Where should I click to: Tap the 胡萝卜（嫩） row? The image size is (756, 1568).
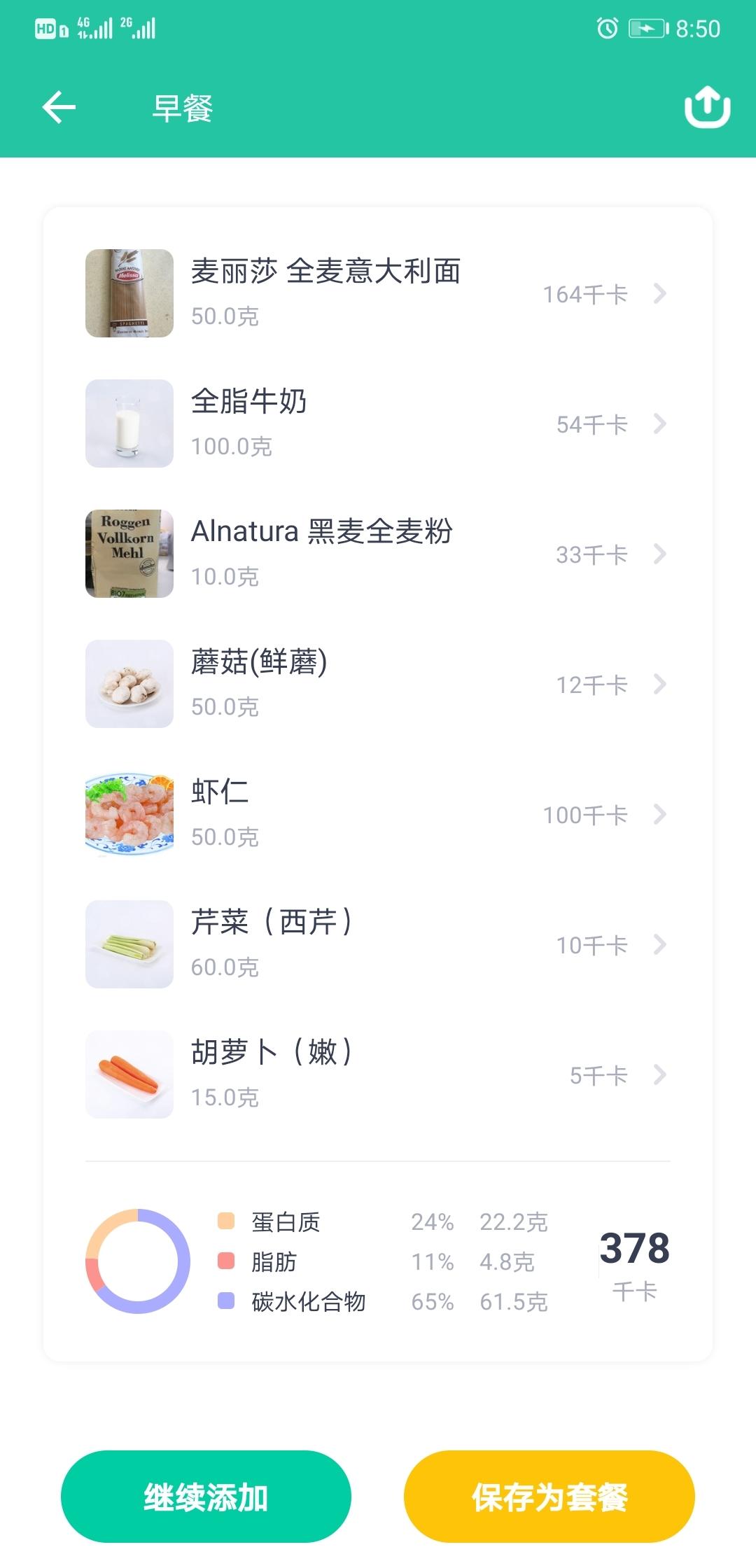pos(377,1074)
